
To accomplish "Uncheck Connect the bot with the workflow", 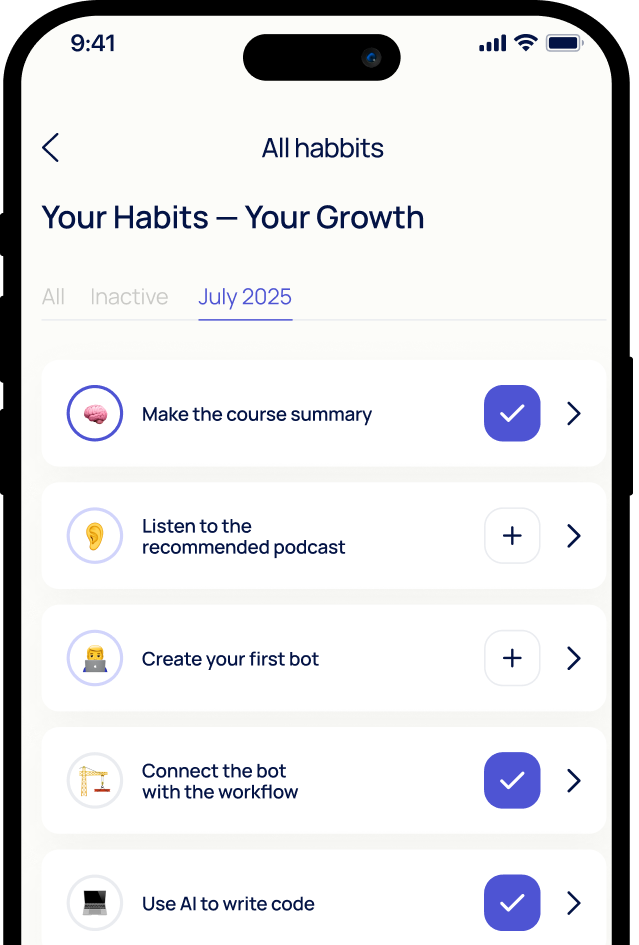I will pyautogui.click(x=512, y=780).
